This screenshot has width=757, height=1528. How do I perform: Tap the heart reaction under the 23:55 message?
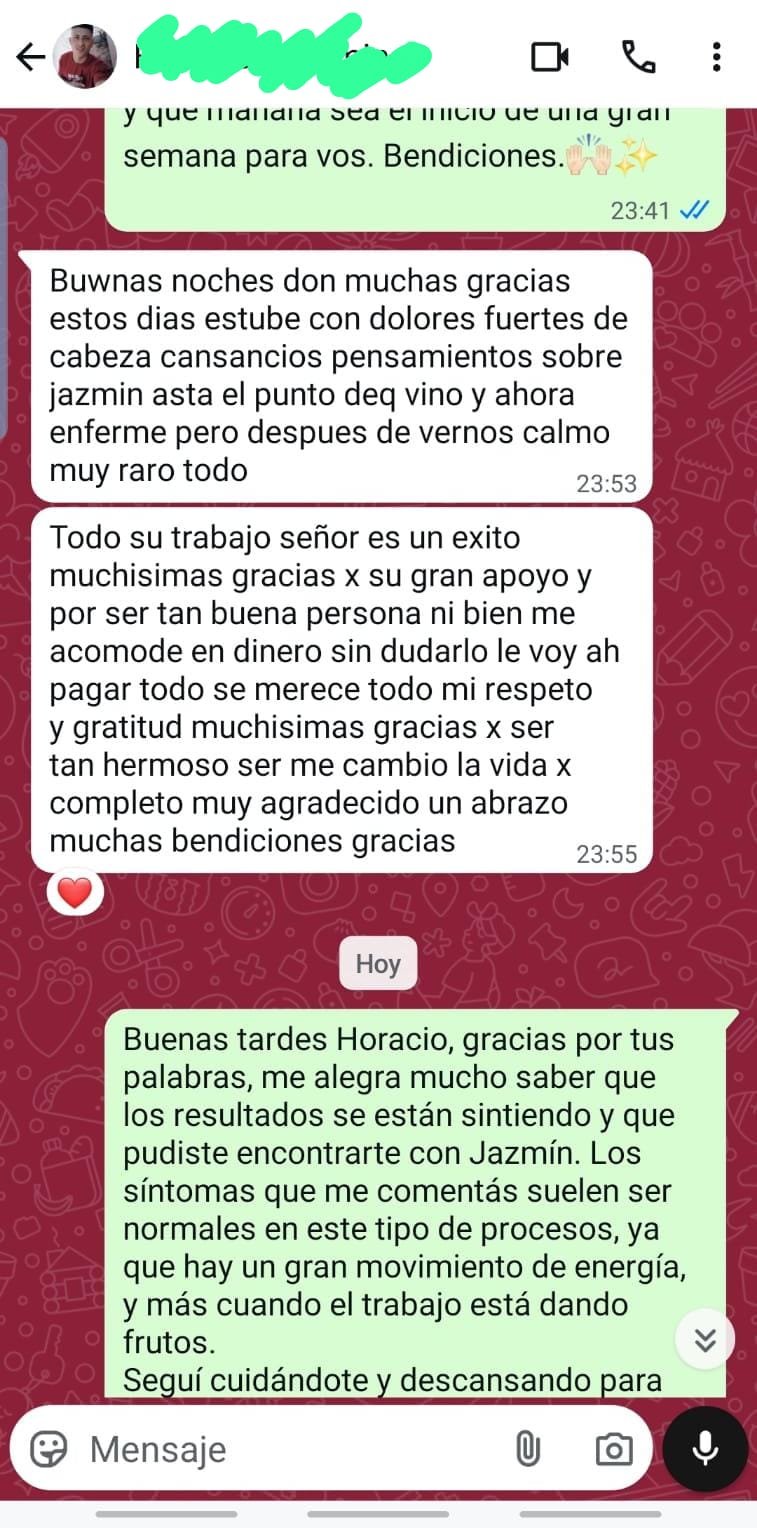pyautogui.click(x=75, y=892)
